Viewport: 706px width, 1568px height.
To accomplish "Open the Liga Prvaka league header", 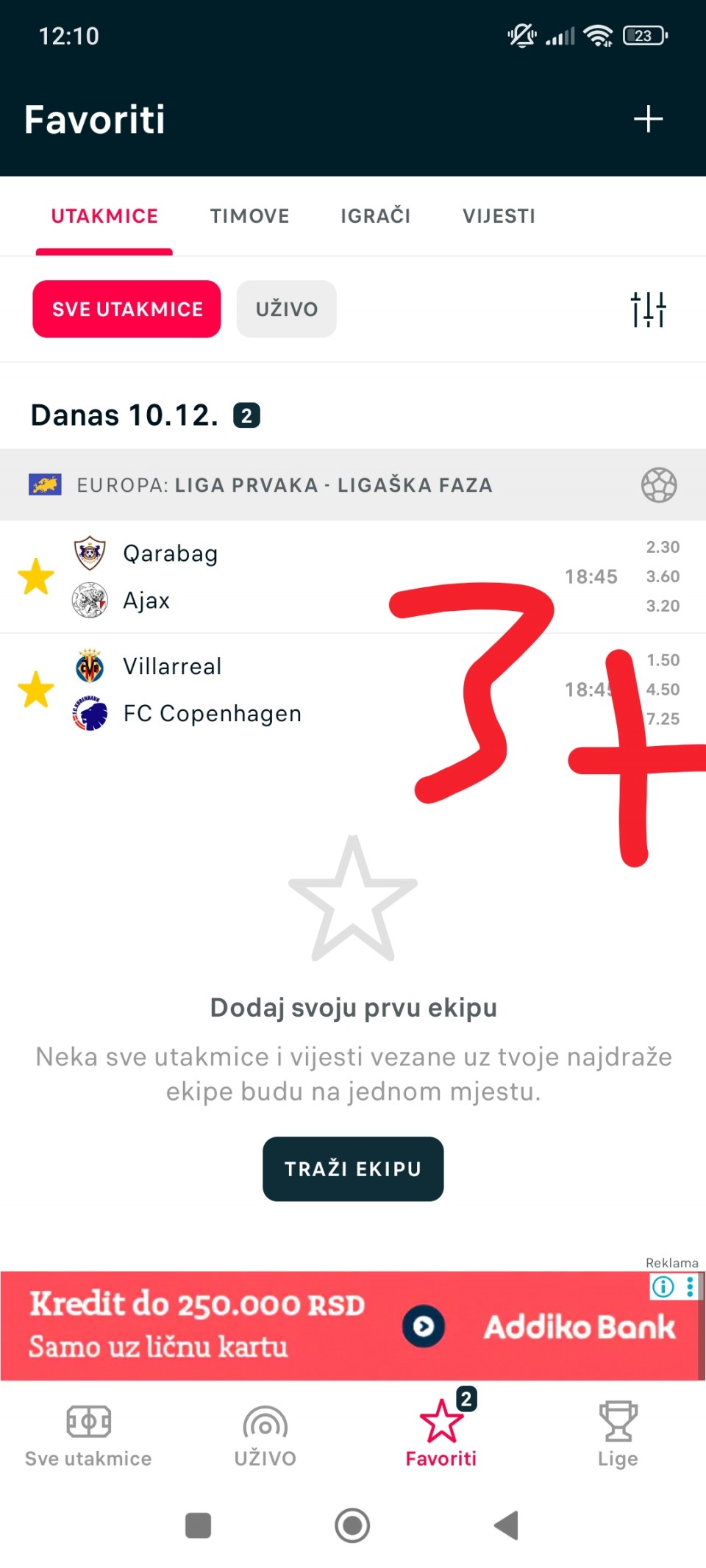I will (284, 485).
